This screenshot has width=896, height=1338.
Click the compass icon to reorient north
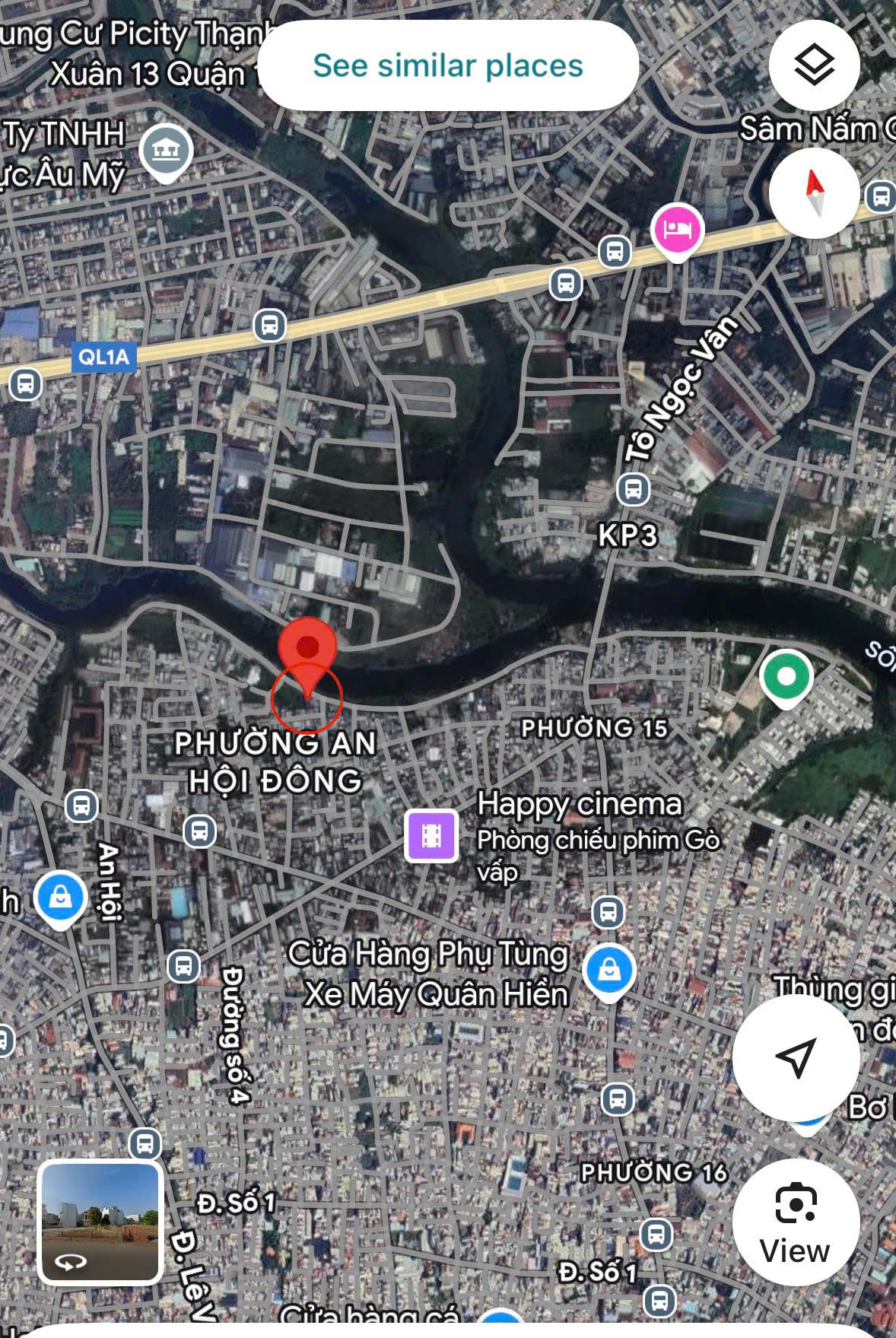pyautogui.click(x=814, y=192)
